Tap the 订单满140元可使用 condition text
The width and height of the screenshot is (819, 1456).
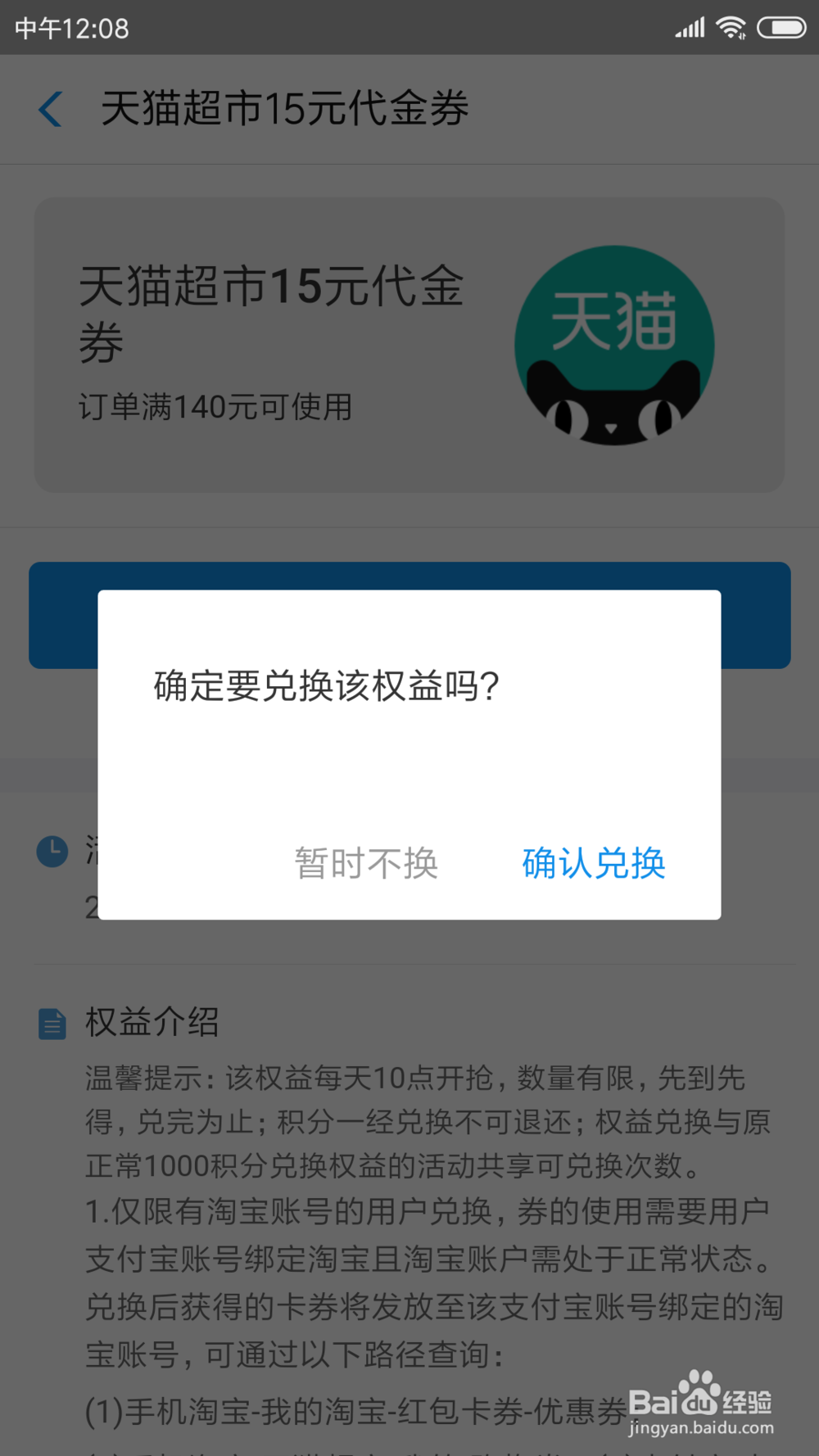click(217, 409)
